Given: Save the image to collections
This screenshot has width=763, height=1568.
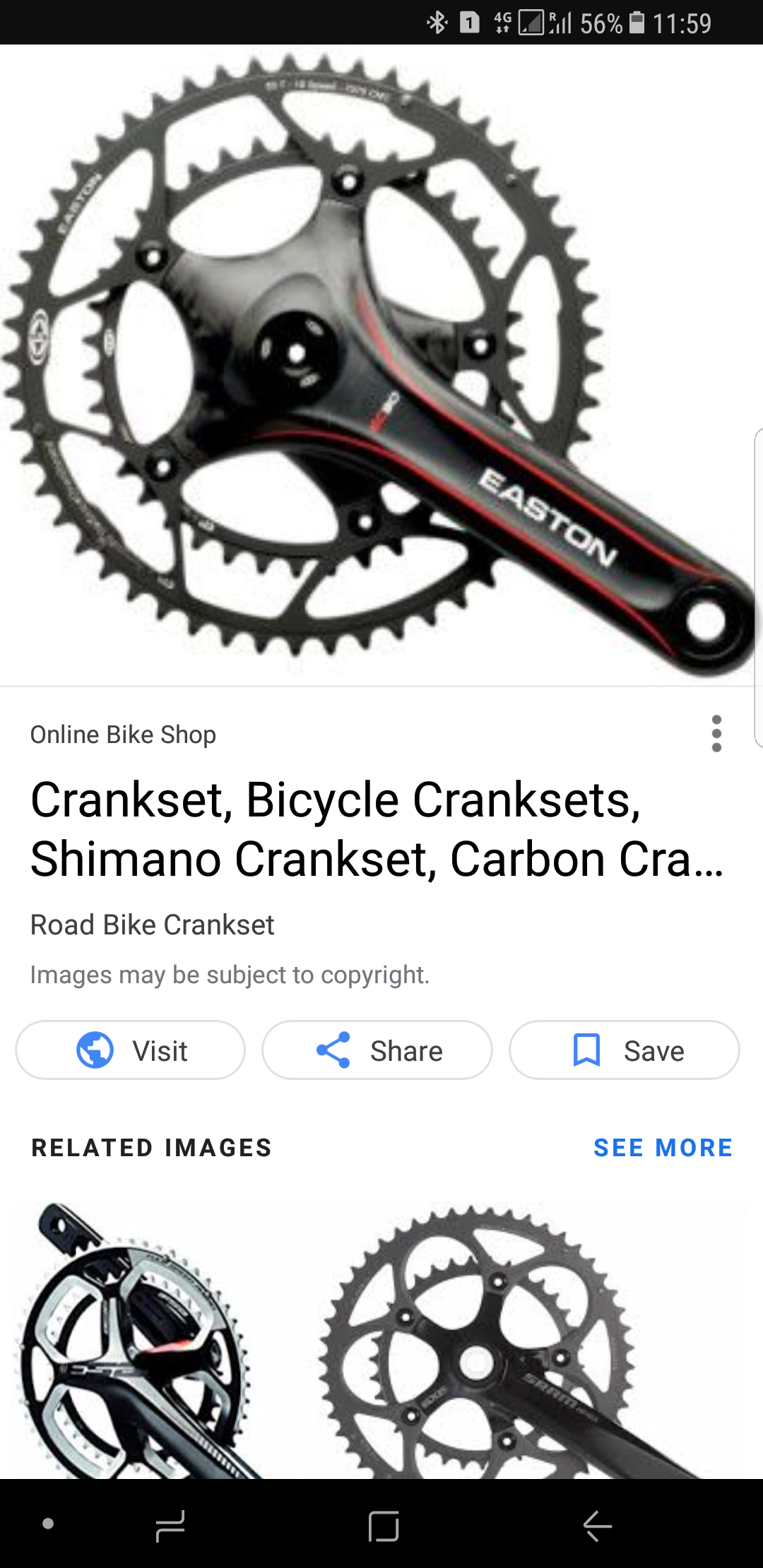Looking at the screenshot, I should point(624,1050).
